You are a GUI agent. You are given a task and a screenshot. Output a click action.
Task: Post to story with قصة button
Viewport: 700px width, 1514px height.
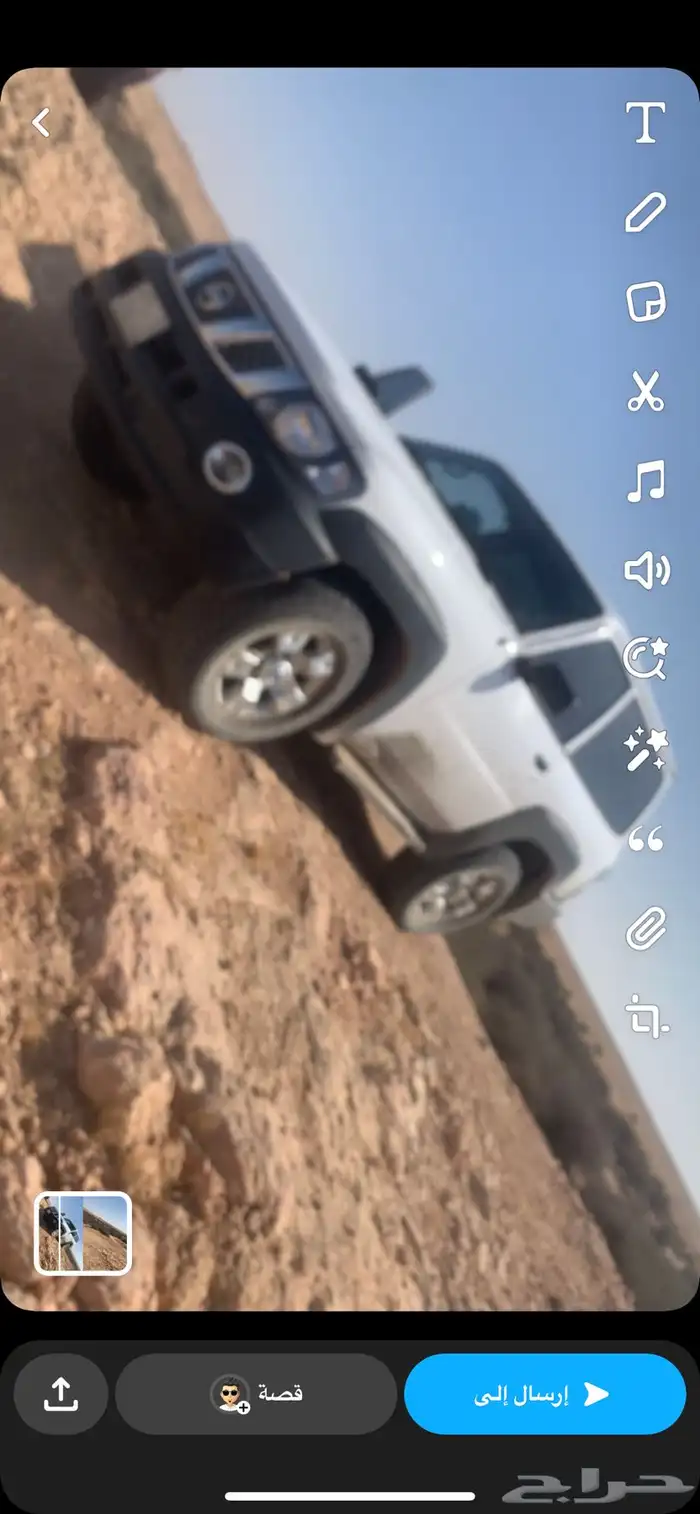pyautogui.click(x=256, y=1394)
